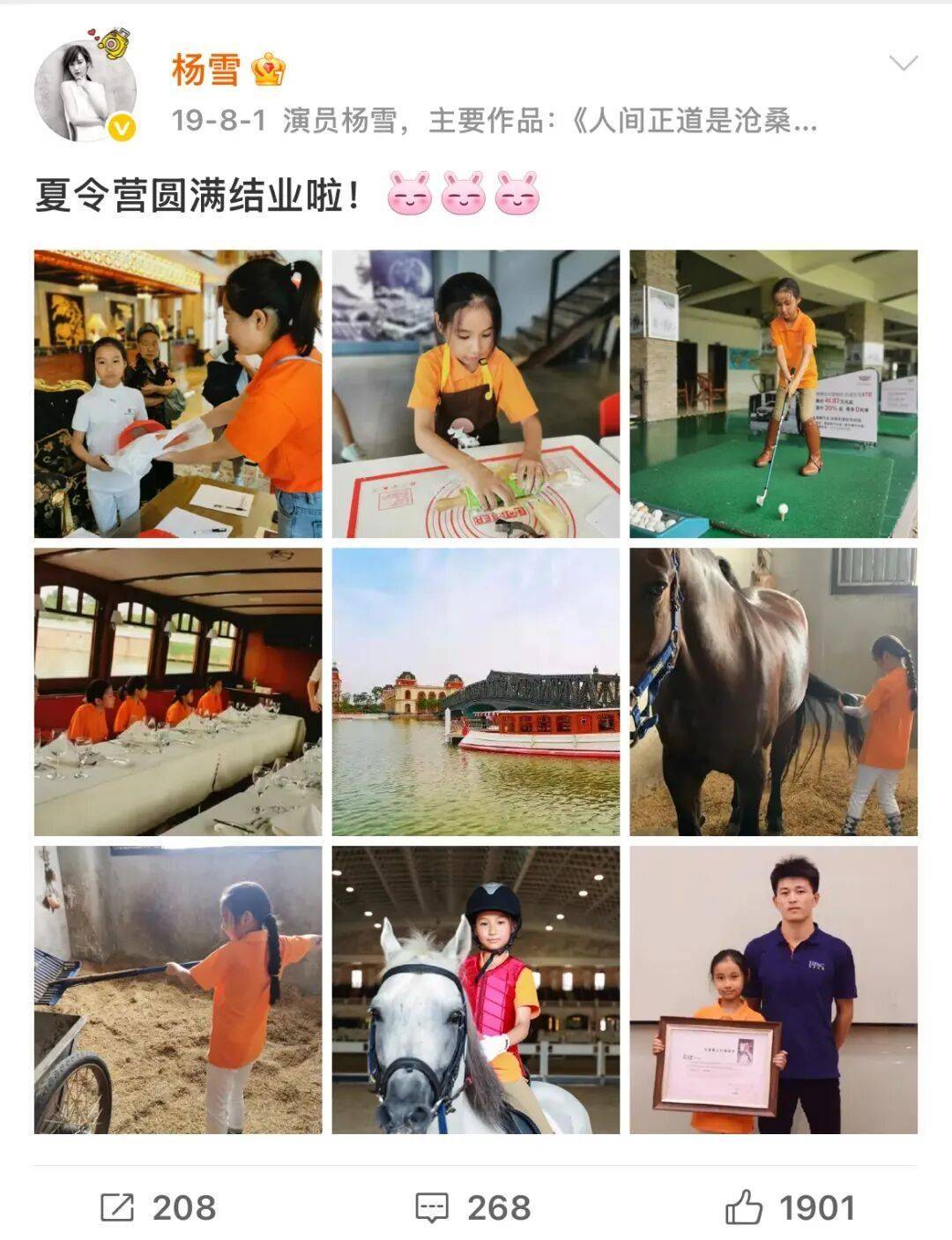The height and width of the screenshot is (1240, 952).
Task: Open the username 杨雪 profile link
Action: pyautogui.click(x=205, y=70)
